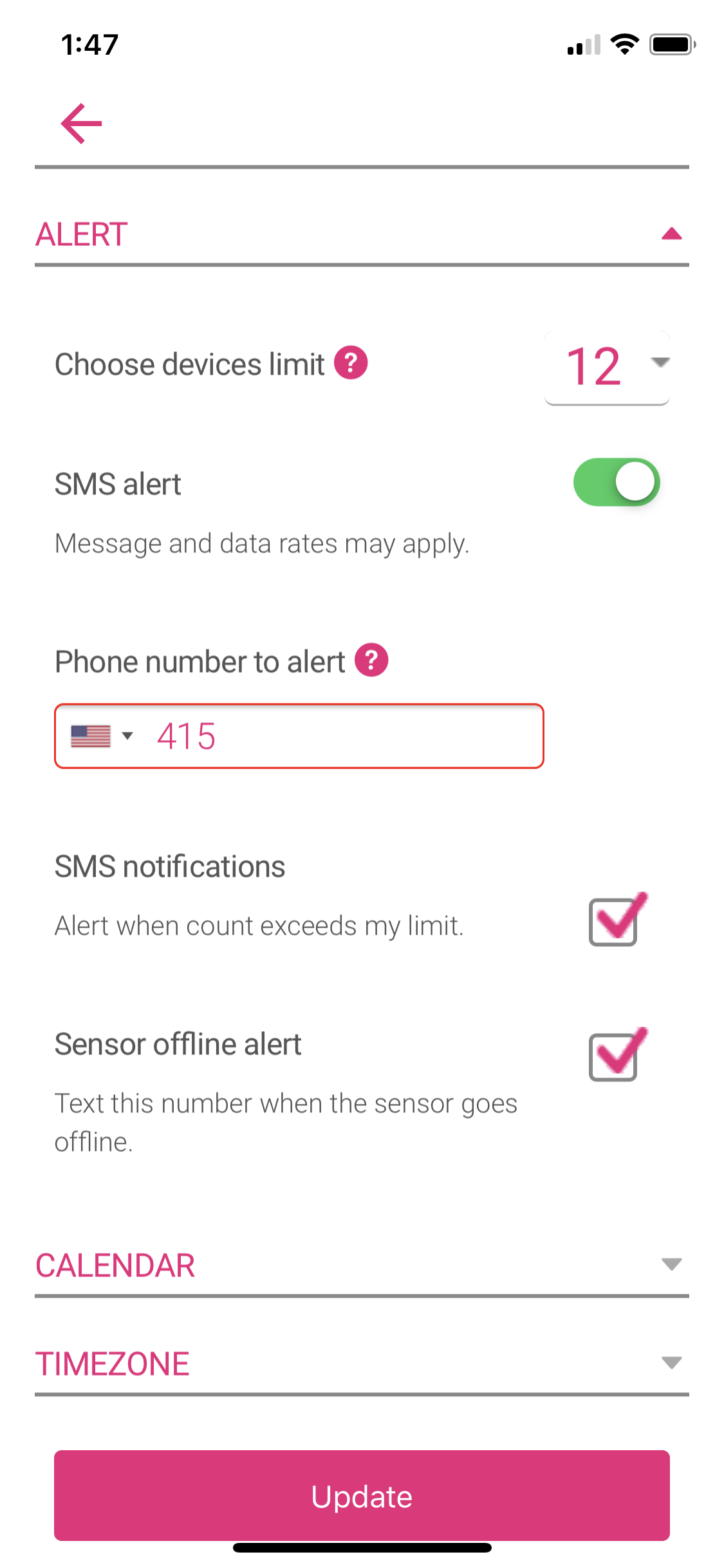Tap the Update button
Image resolution: width=724 pixels, height=1568 pixels.
tap(362, 1496)
